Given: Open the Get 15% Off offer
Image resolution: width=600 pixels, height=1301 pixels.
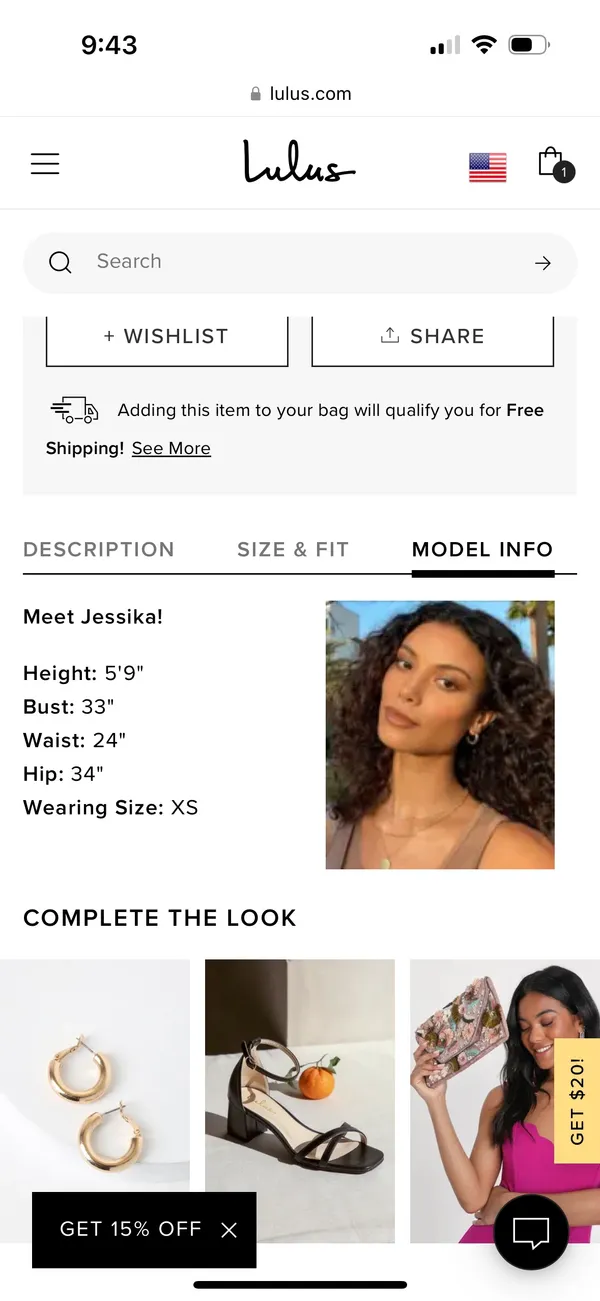Looking at the screenshot, I should (x=131, y=1229).
